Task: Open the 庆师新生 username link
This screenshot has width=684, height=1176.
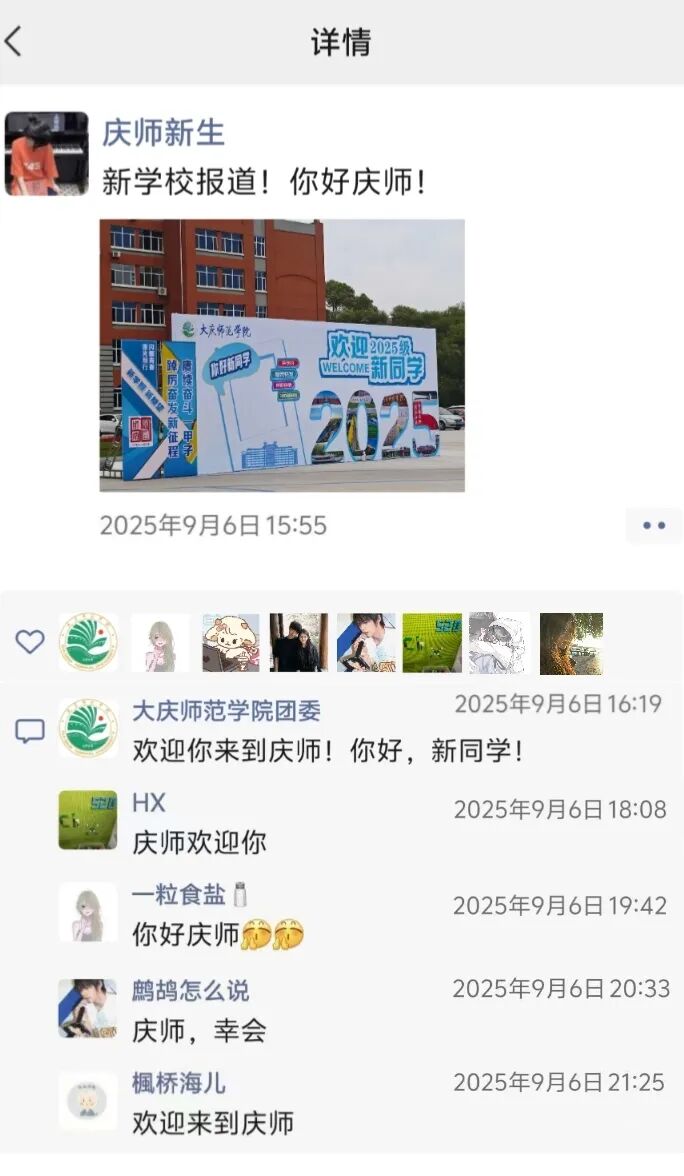Action: click(x=163, y=133)
